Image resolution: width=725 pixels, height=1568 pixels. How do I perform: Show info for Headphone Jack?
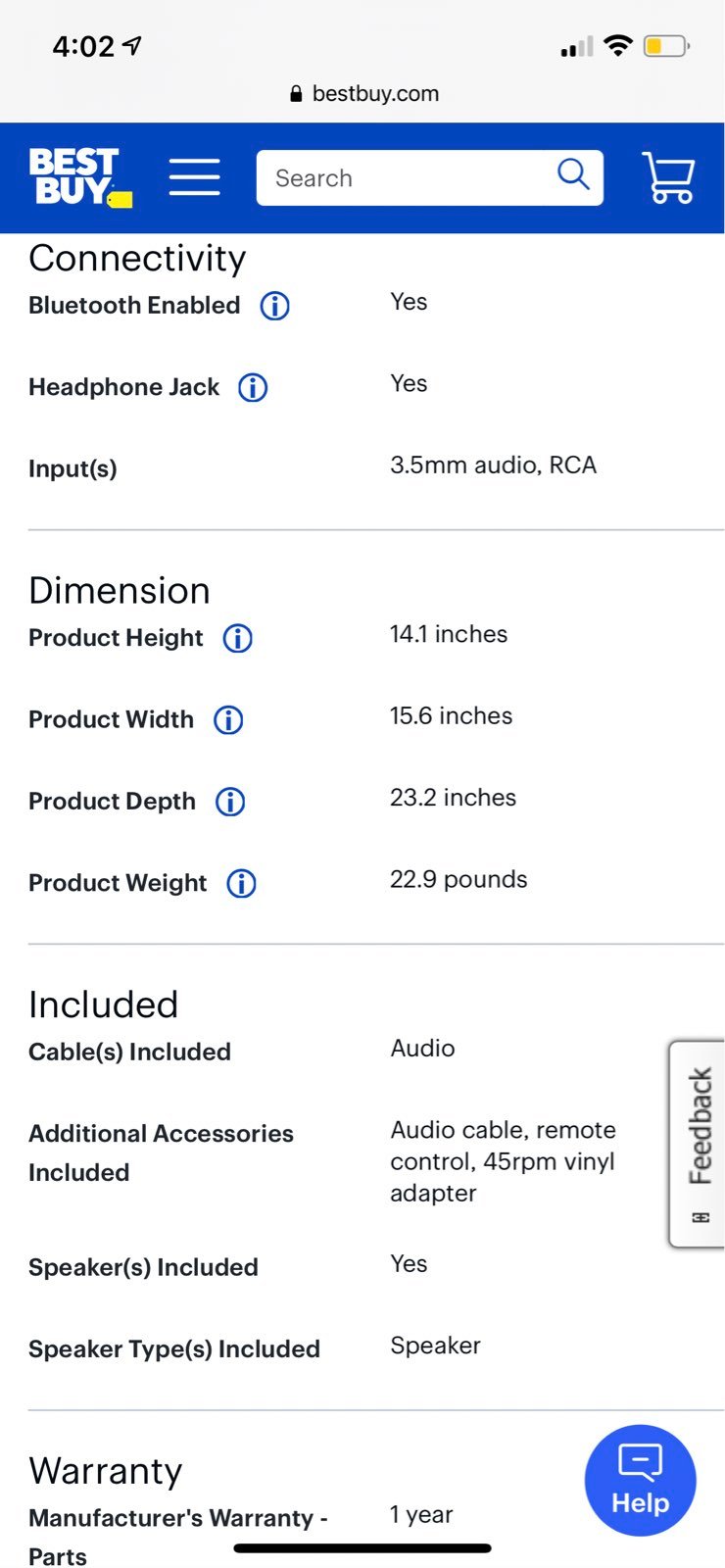point(253,388)
